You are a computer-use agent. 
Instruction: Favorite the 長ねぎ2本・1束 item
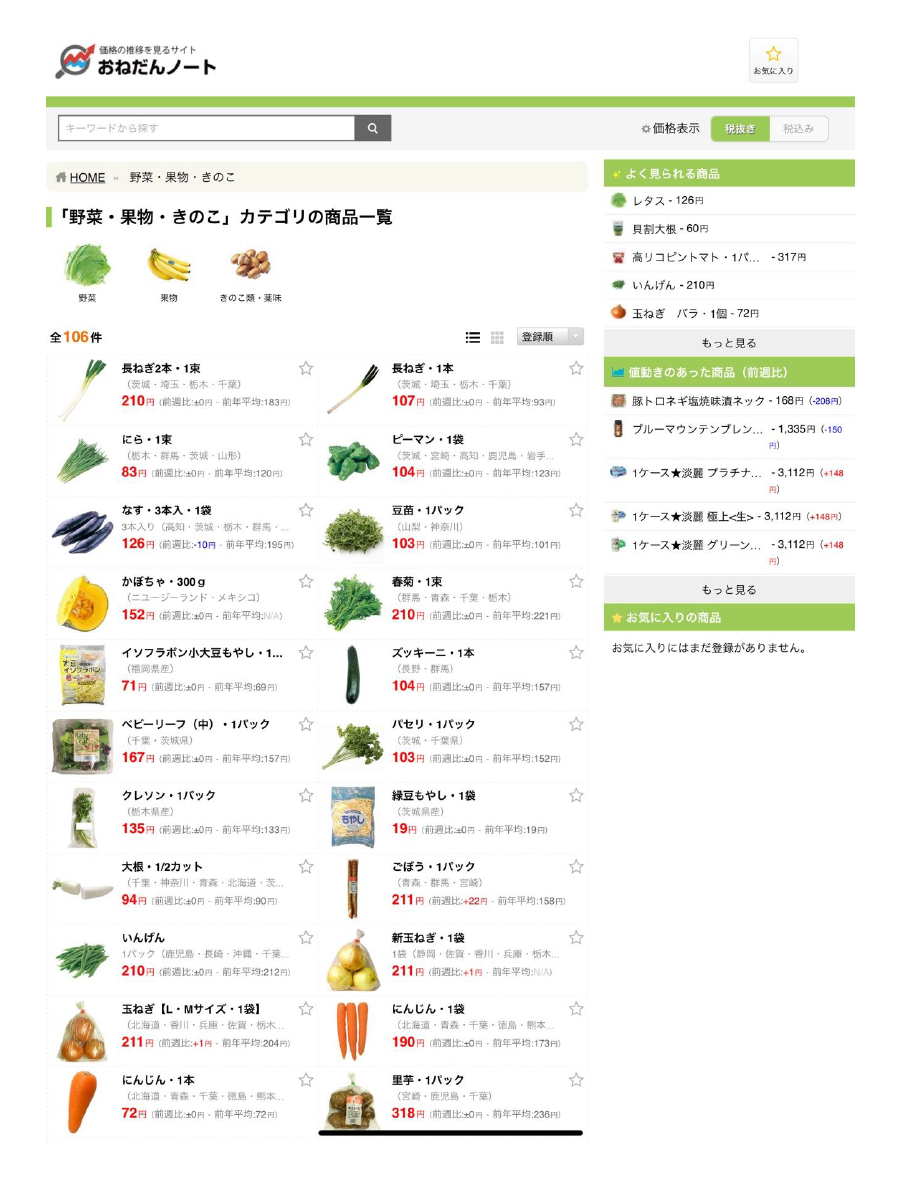coord(306,368)
